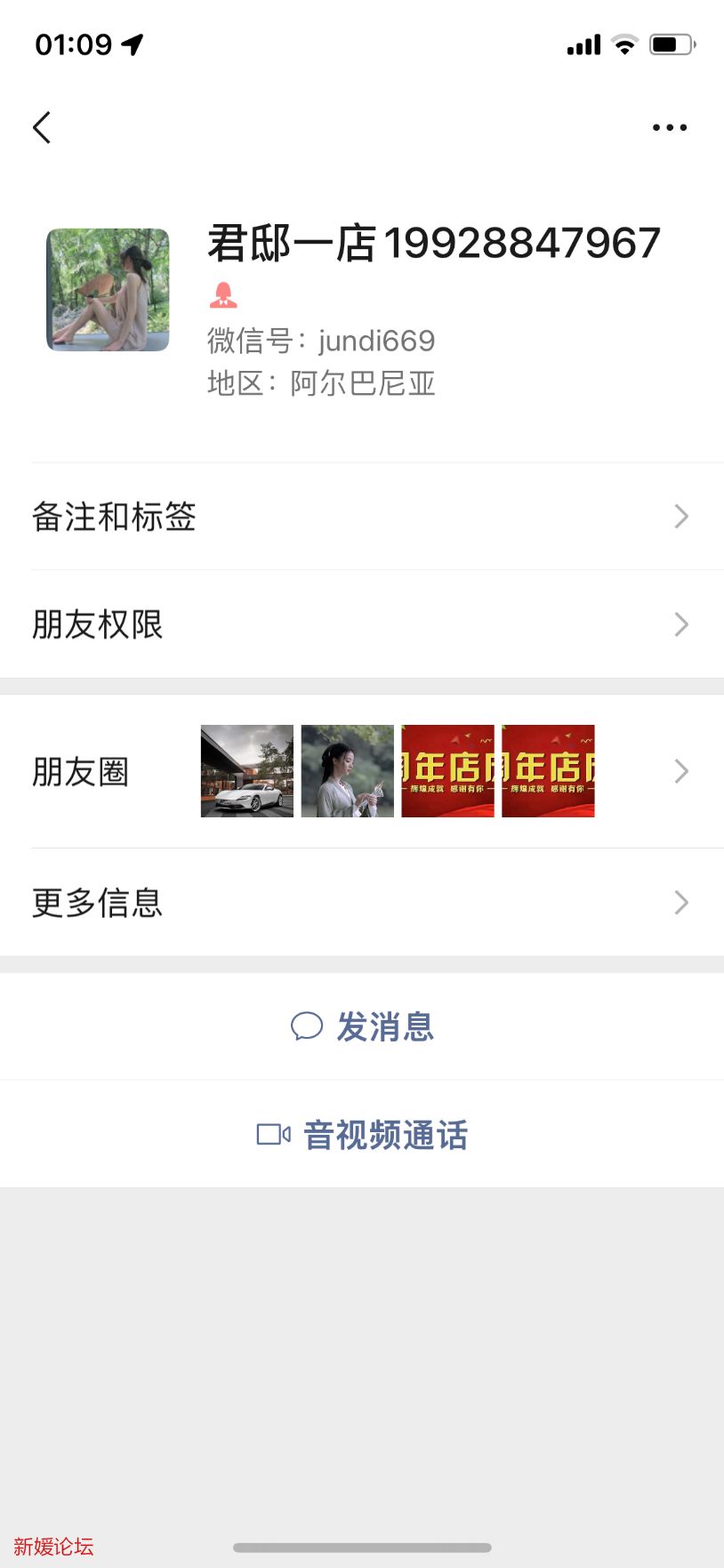Viewport: 724px width, 1568px height.
Task: Tap the video camera icon beside 音视频通话
Action: coord(271,1134)
